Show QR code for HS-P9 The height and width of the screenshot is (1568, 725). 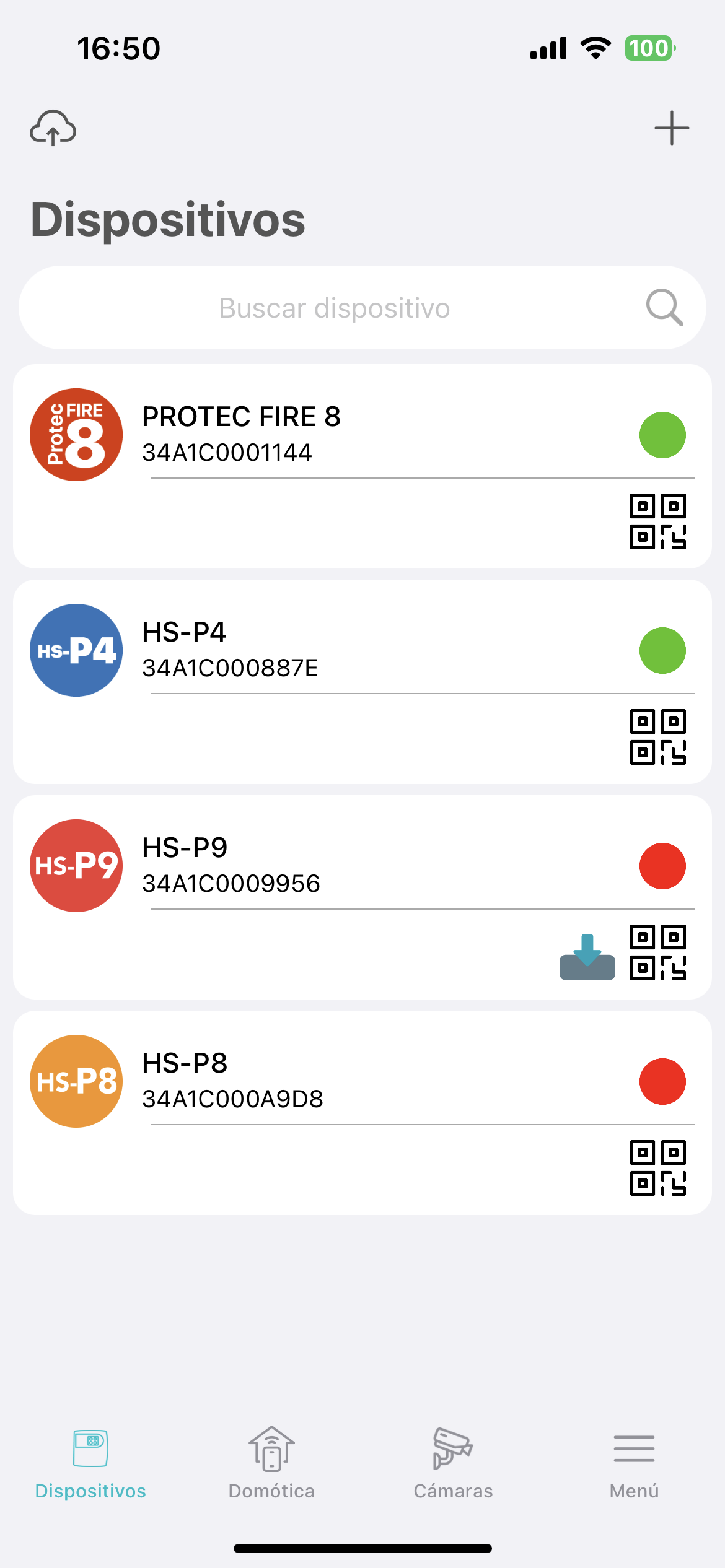[658, 952]
